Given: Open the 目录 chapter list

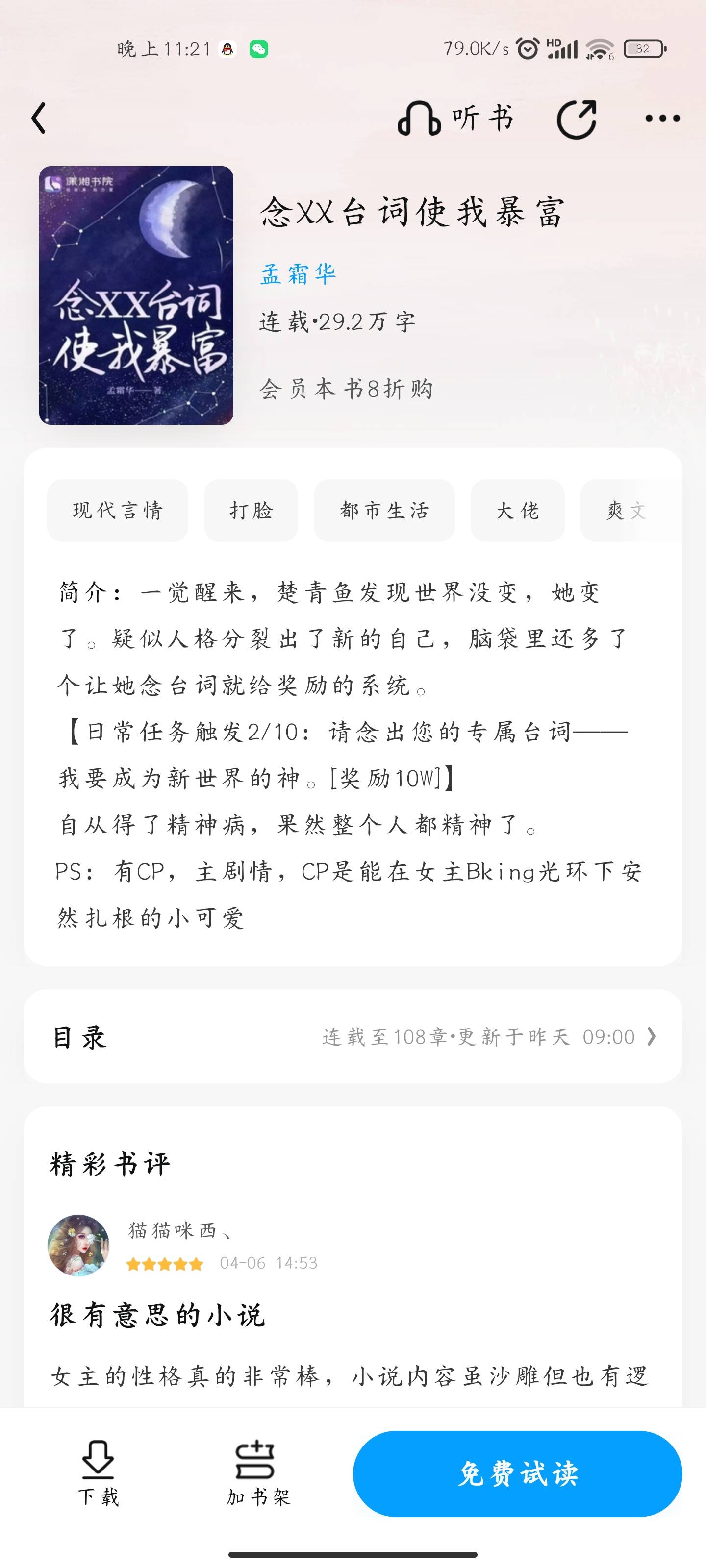Looking at the screenshot, I should tap(353, 1036).
